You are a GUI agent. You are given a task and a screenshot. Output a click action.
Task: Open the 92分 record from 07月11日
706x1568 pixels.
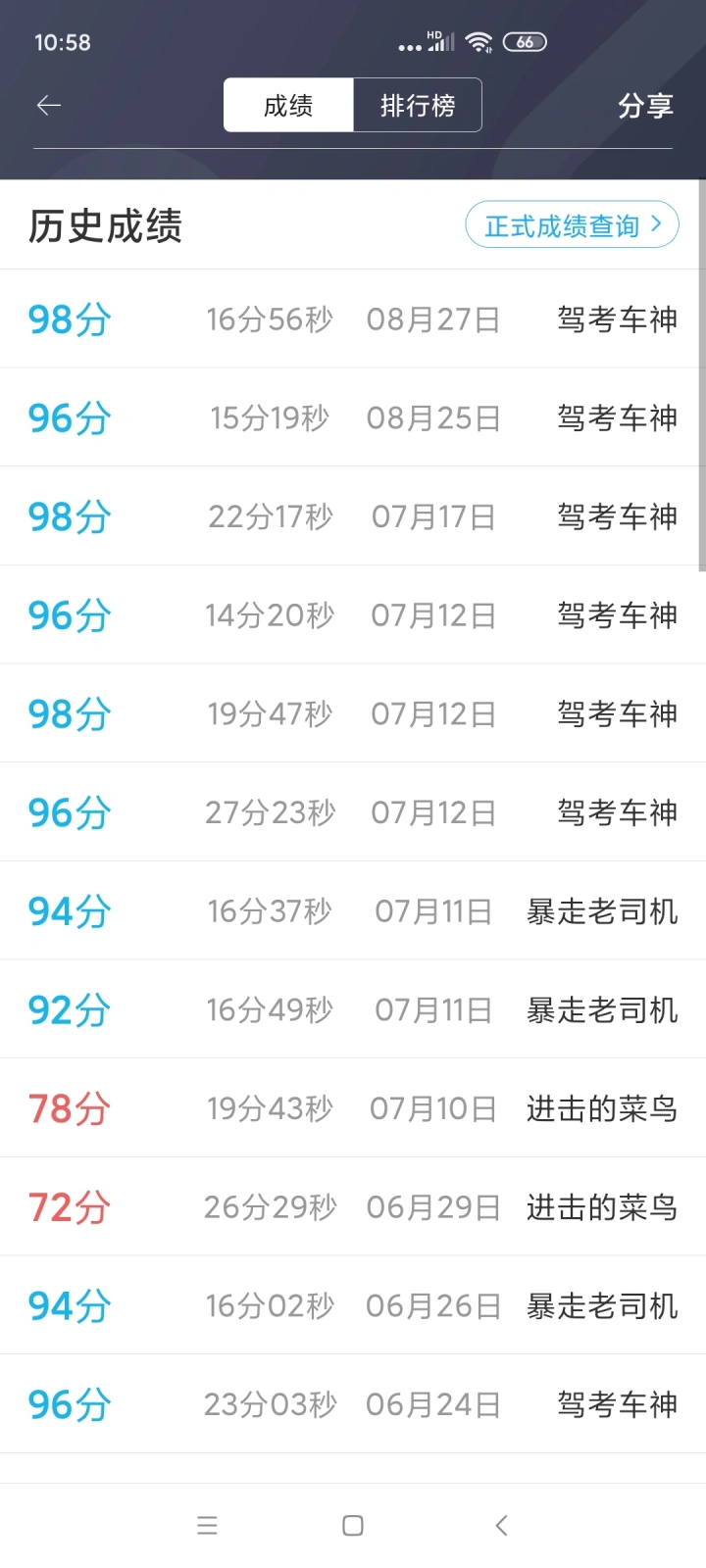[353, 1009]
